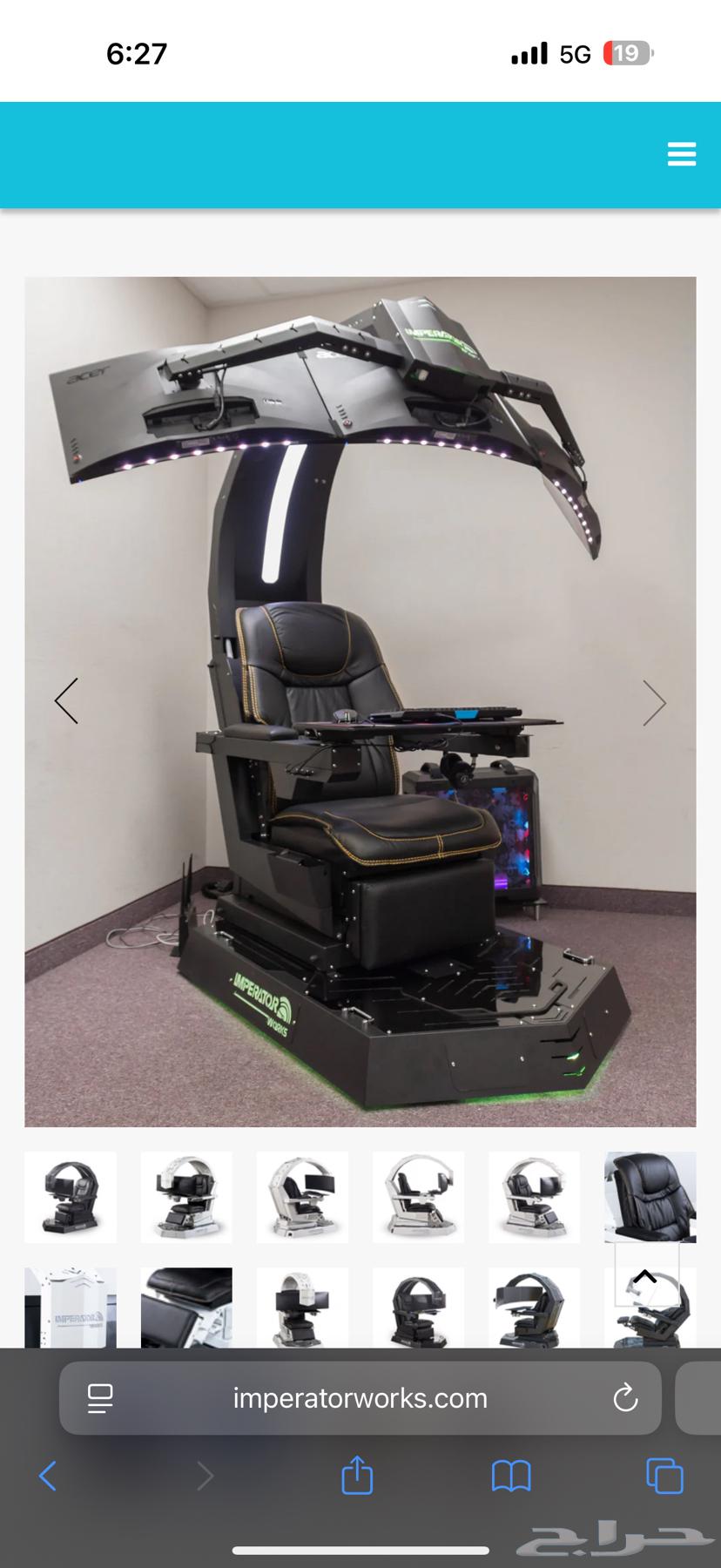Select the white Imperator panel thumbnail
721x1568 pixels.
point(71,1308)
